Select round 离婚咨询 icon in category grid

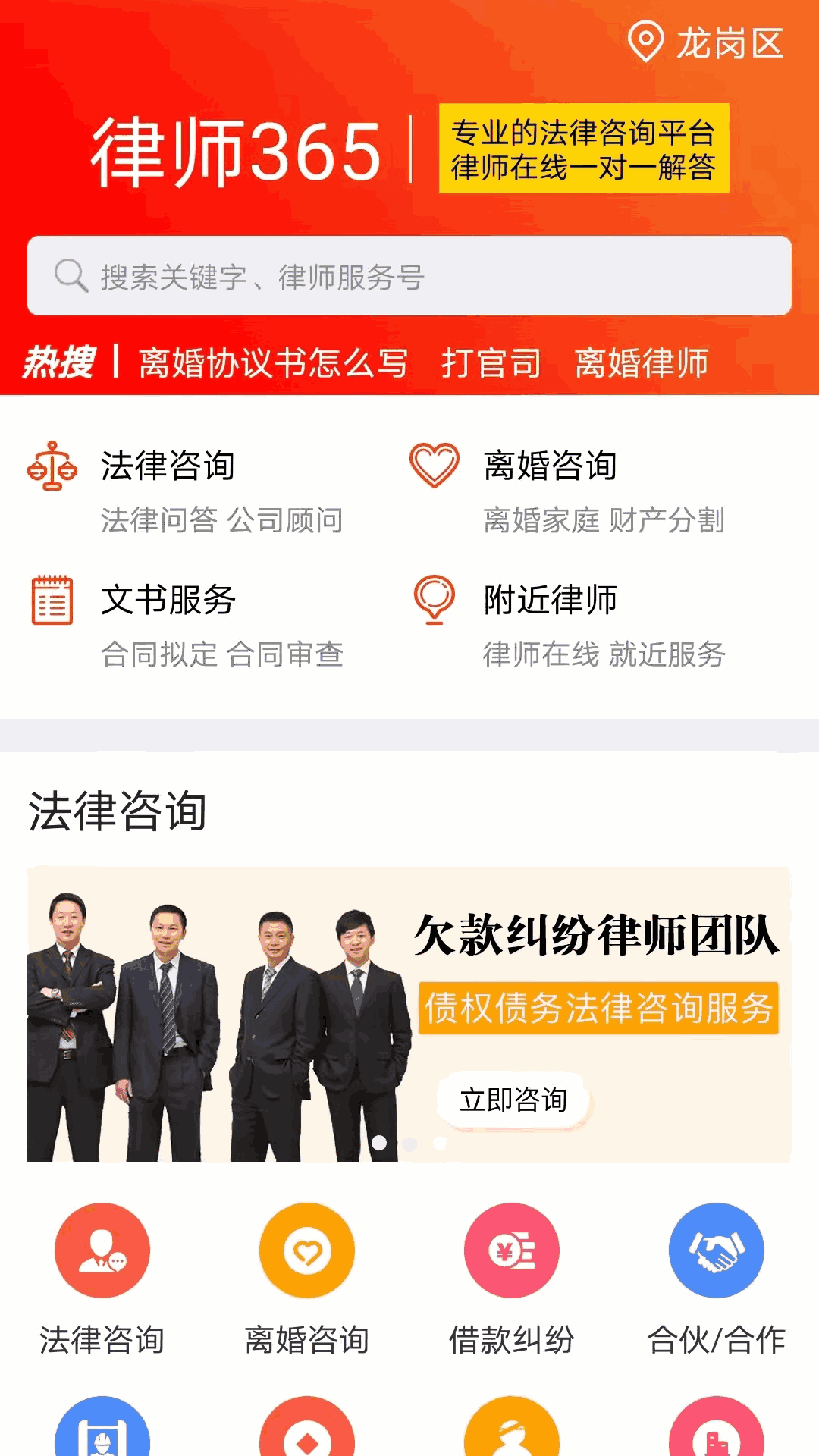click(306, 1250)
